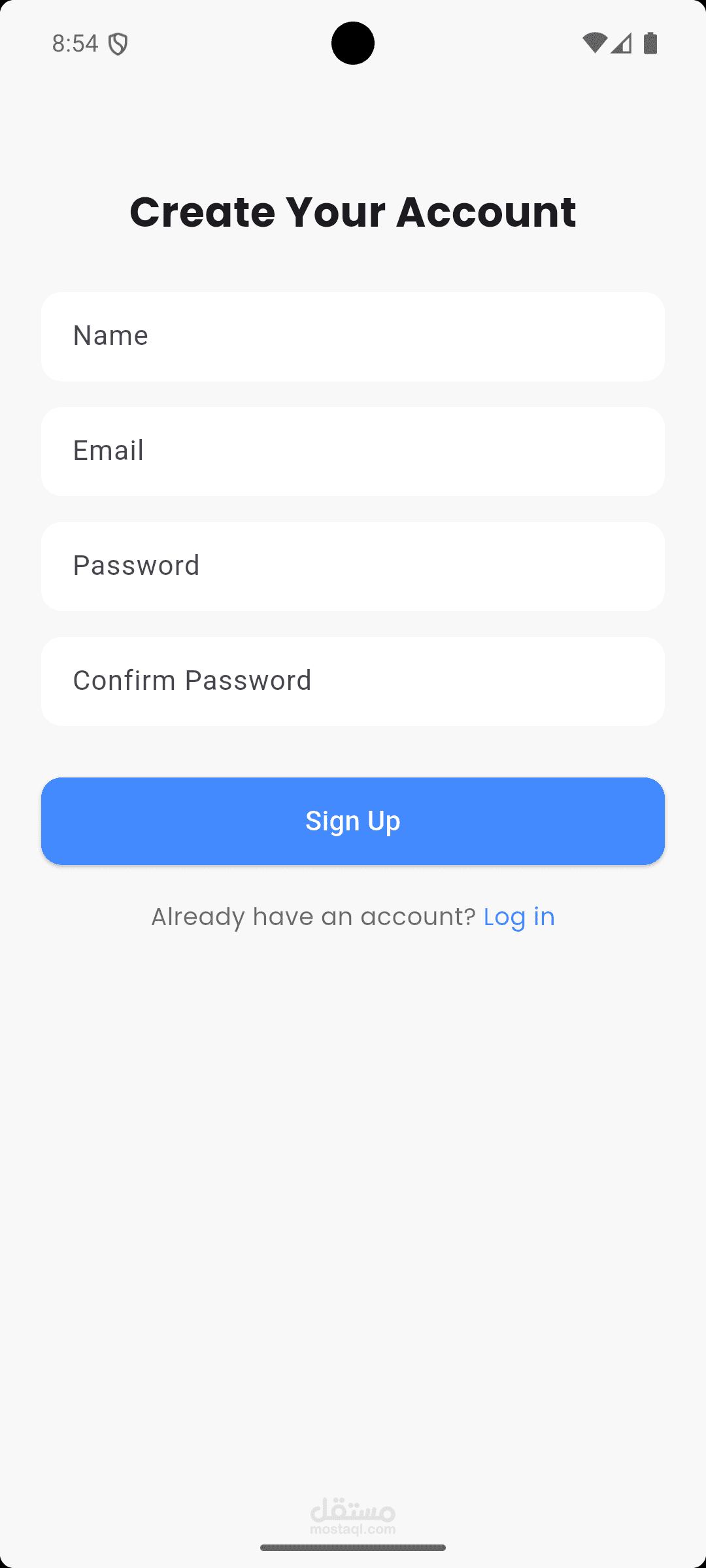
Task: Select the Password field
Action: click(353, 566)
